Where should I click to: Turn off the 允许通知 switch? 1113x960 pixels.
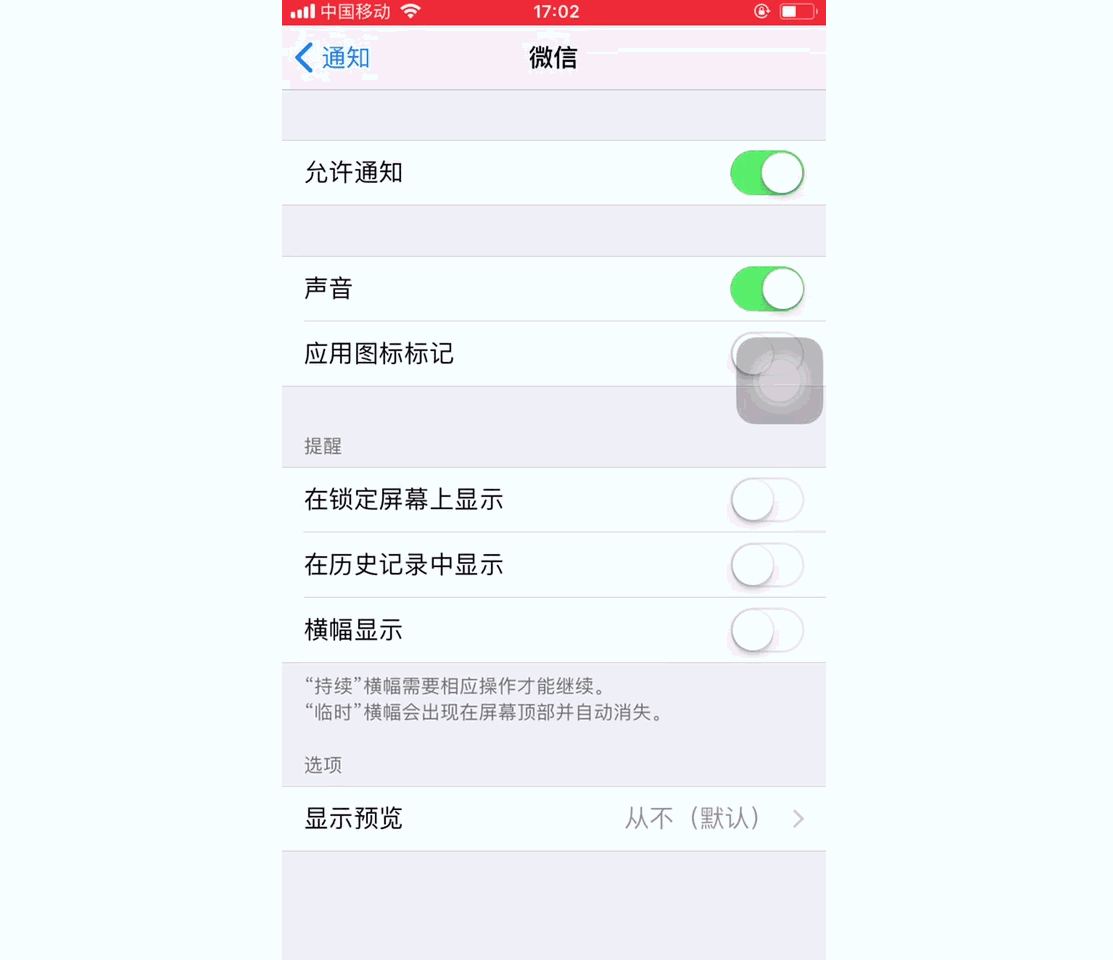pos(767,173)
